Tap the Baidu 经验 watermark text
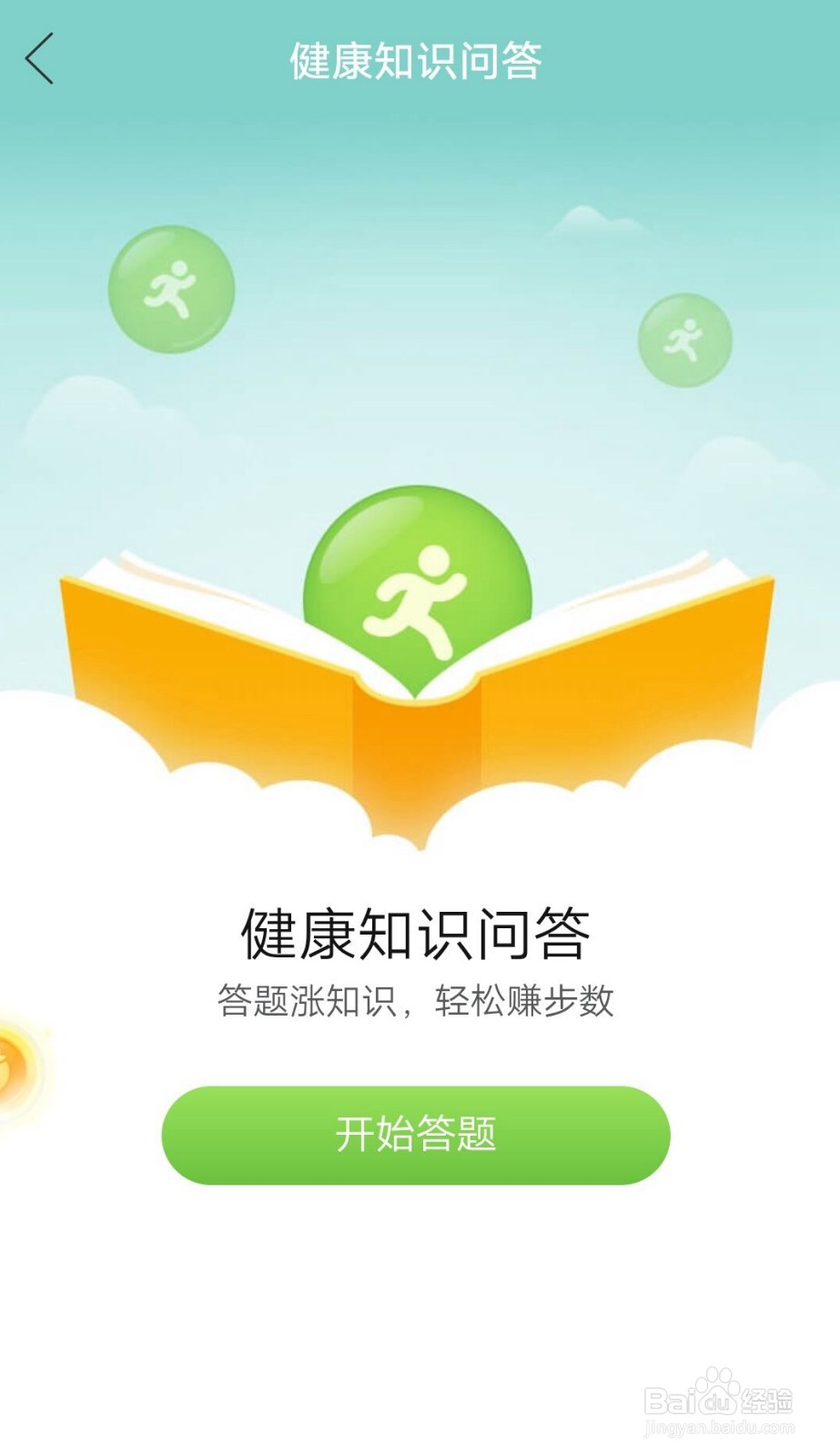 [x=719, y=1402]
